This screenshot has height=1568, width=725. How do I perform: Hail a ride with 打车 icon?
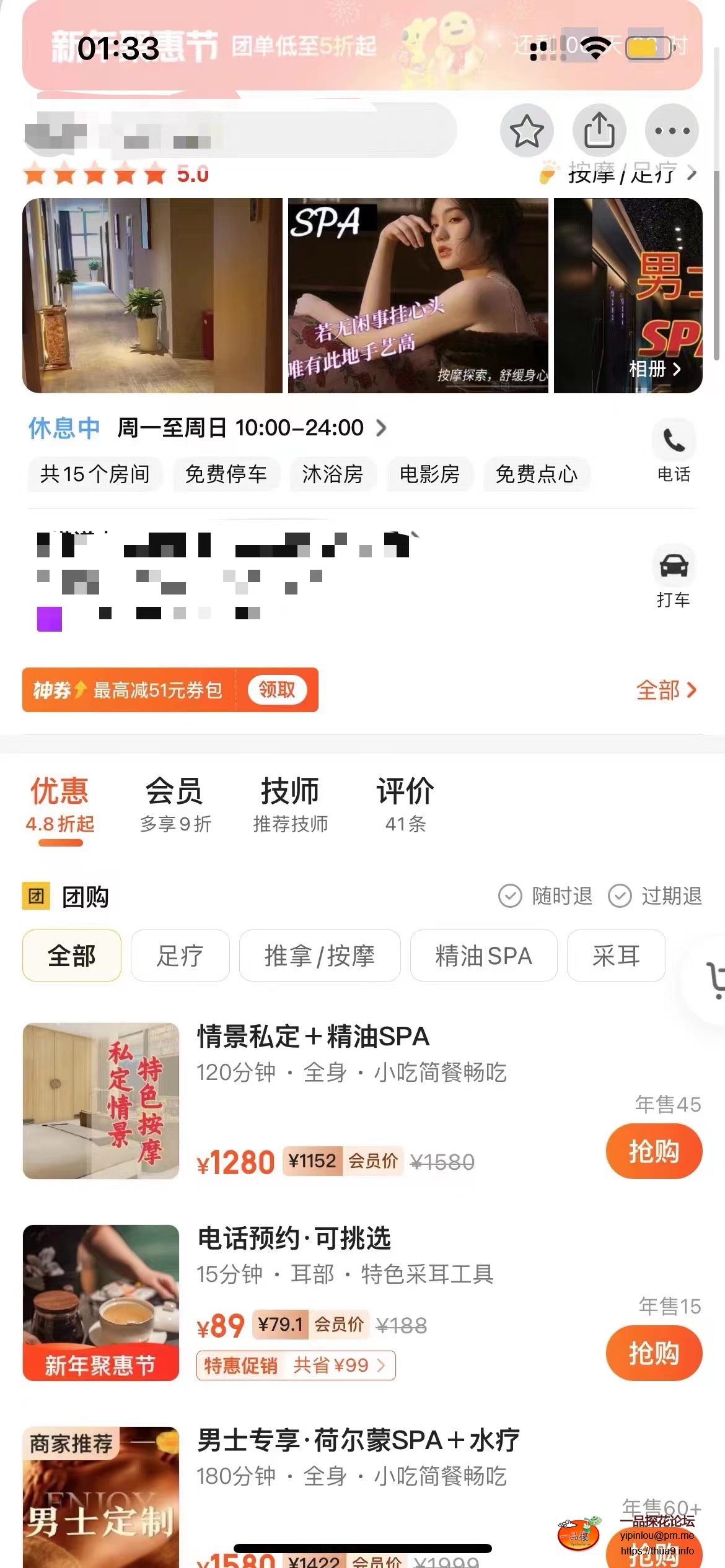(x=674, y=576)
